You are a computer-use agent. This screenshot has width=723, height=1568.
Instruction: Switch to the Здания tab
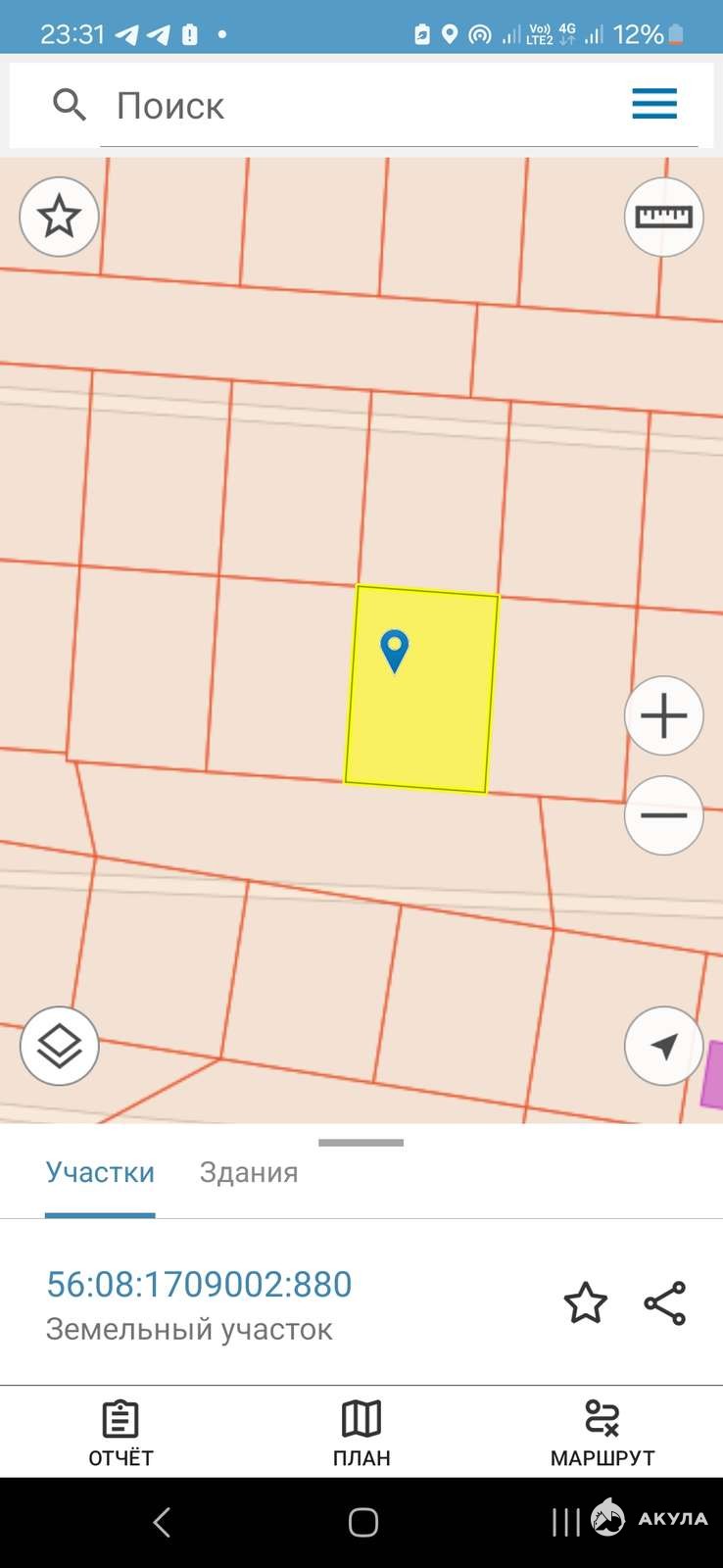click(x=249, y=1173)
